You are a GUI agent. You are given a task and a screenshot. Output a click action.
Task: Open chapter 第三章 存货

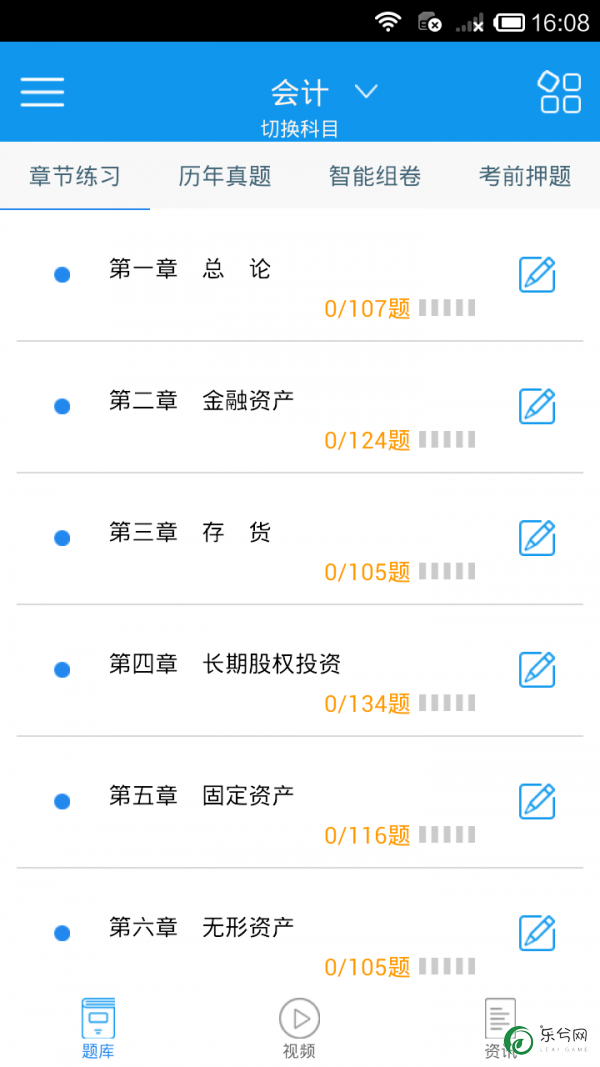point(300,538)
